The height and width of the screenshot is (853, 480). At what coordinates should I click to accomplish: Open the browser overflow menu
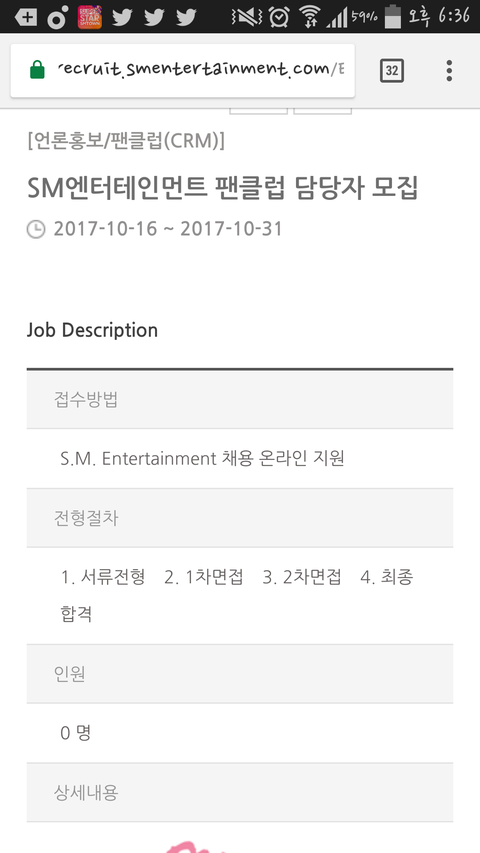pos(449,71)
